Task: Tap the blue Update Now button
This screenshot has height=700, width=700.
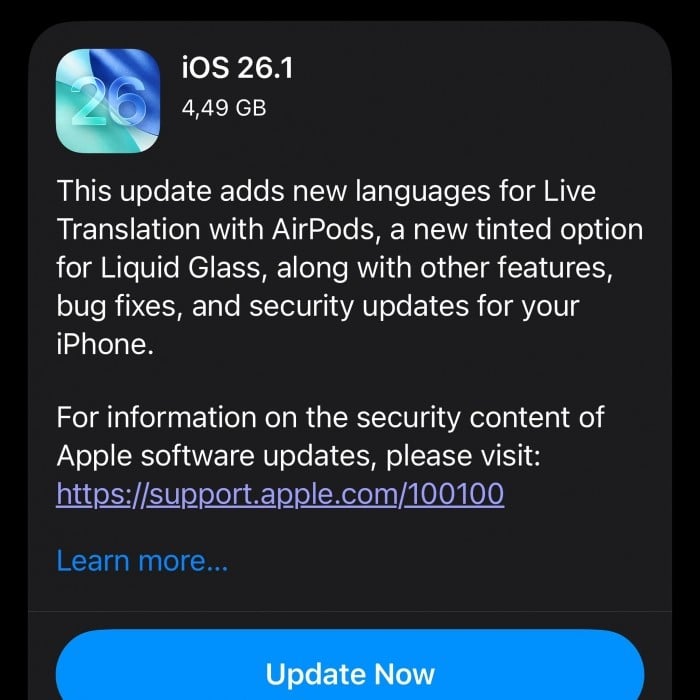Action: [x=350, y=672]
